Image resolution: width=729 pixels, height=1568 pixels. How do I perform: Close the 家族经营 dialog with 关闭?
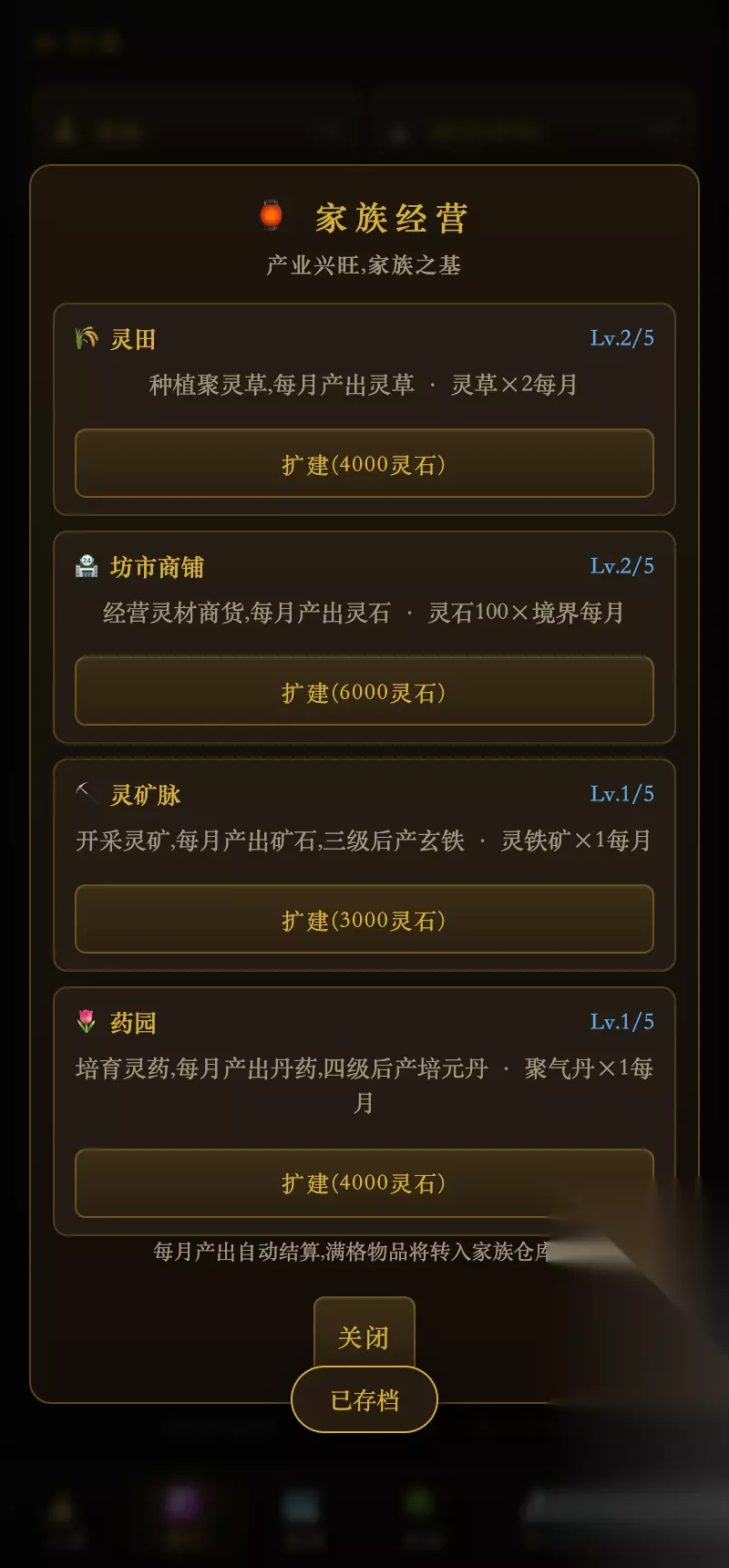[x=364, y=1336]
